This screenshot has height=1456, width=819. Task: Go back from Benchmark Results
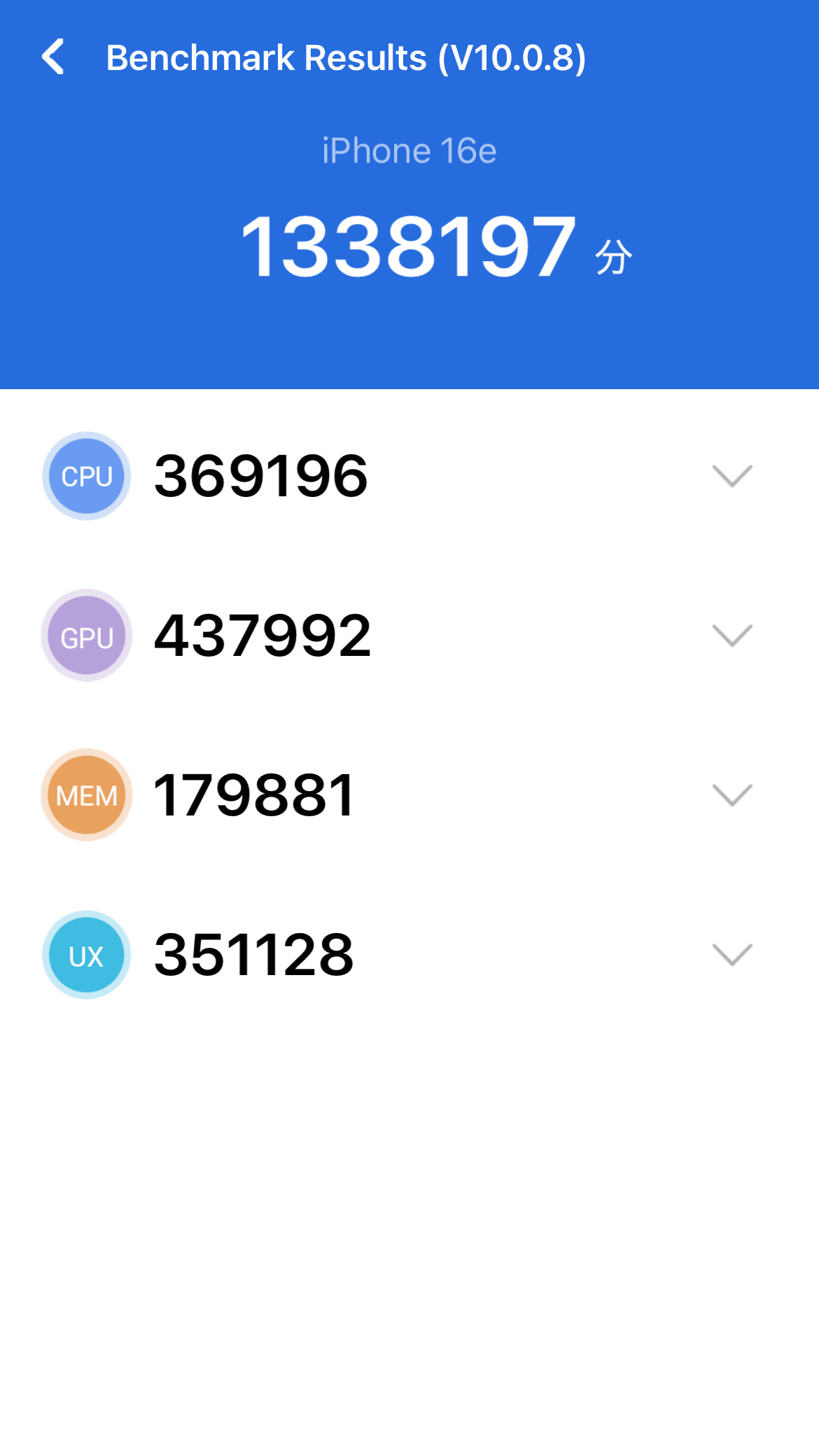click(x=53, y=57)
